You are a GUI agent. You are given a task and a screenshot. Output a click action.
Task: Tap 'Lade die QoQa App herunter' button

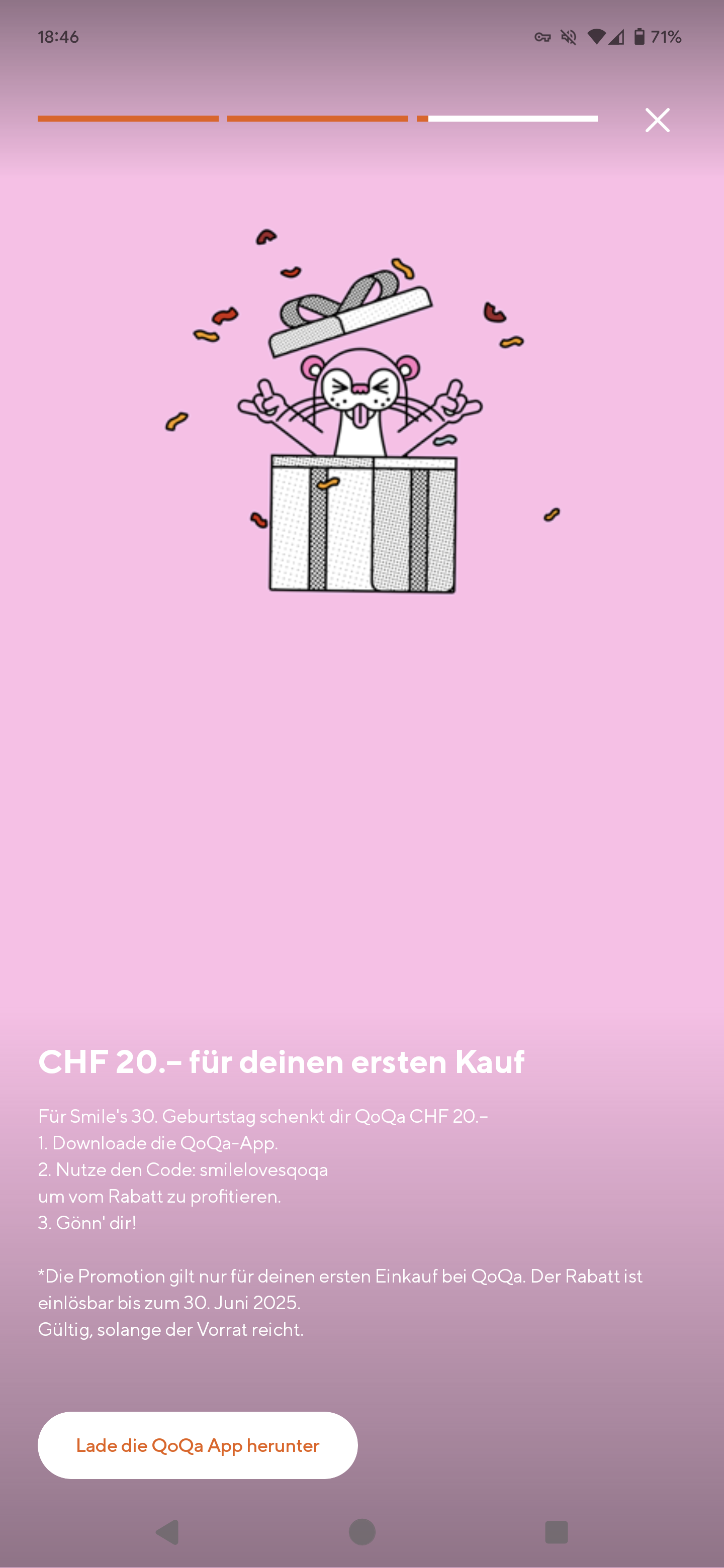[197, 1445]
